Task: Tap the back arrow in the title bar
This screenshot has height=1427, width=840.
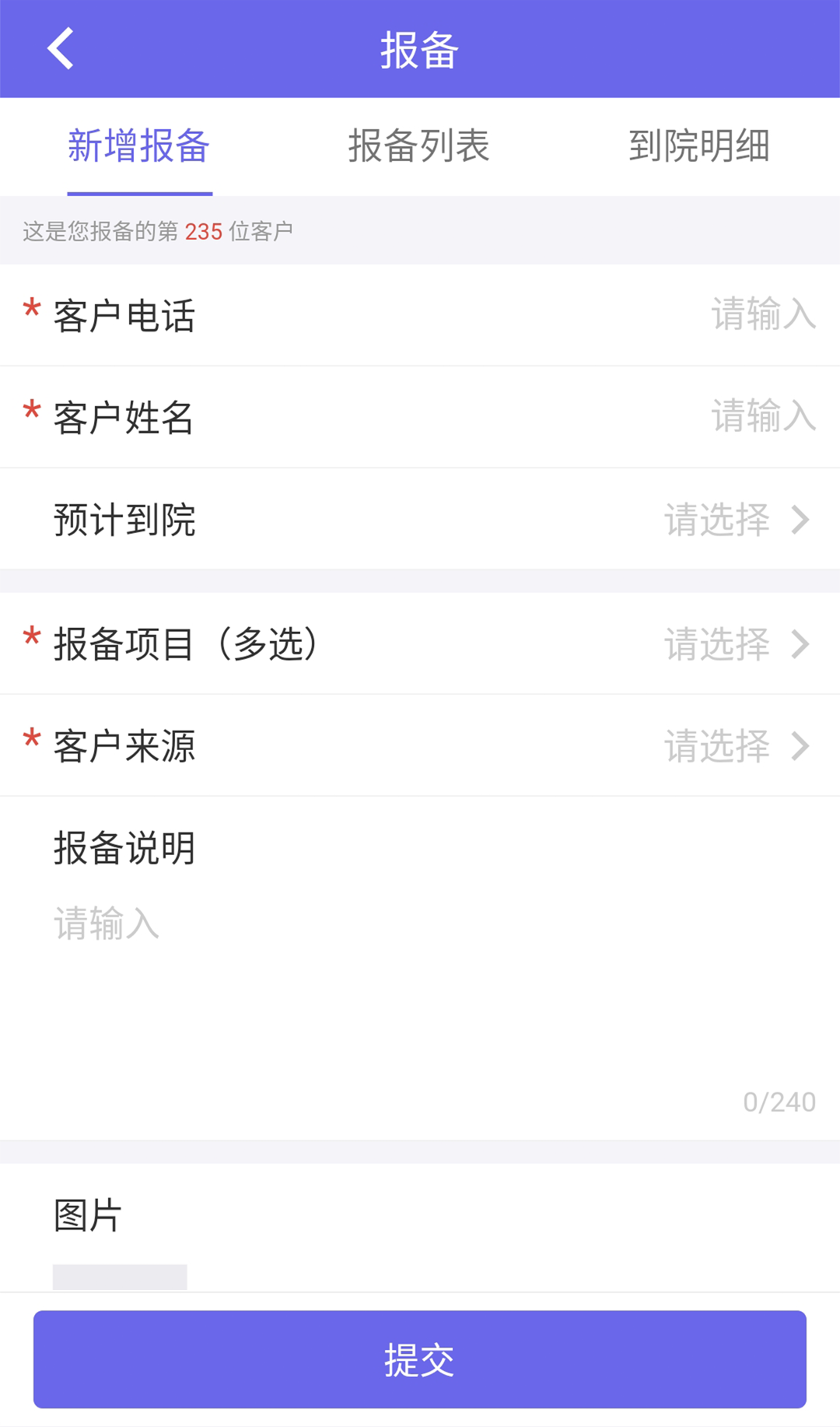Action: (x=61, y=49)
